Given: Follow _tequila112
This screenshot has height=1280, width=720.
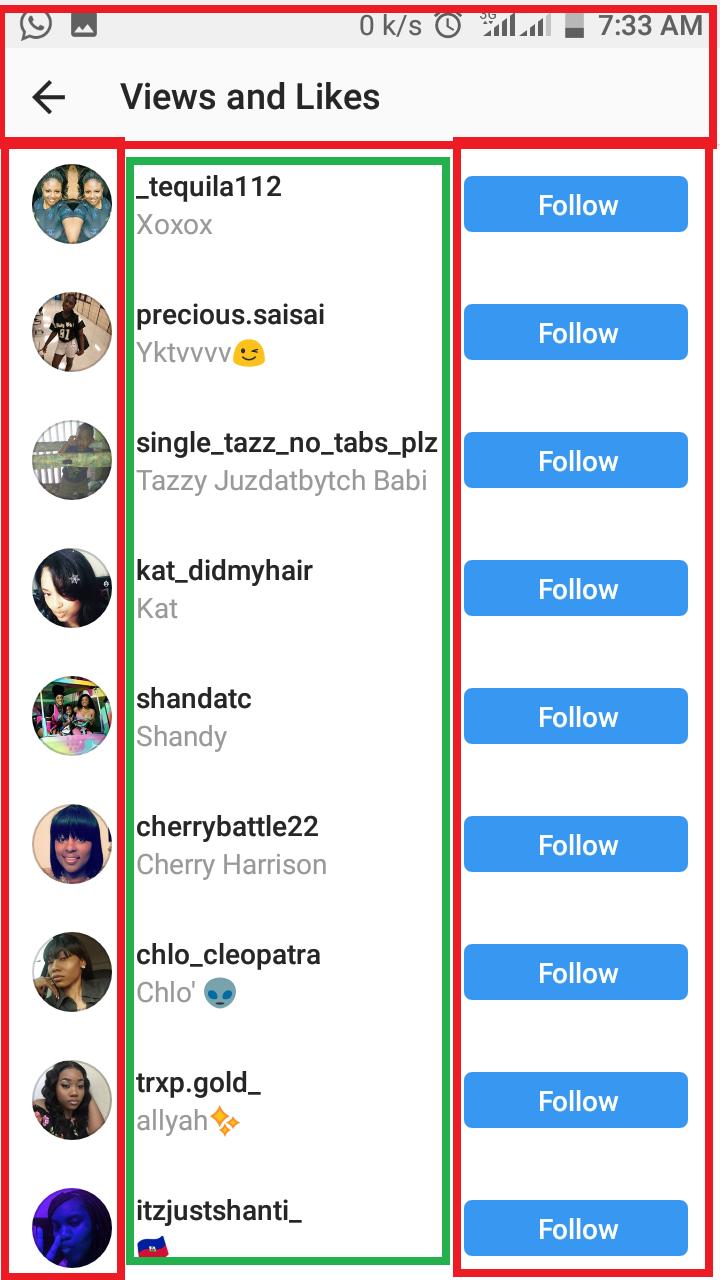Looking at the screenshot, I should pos(576,205).
